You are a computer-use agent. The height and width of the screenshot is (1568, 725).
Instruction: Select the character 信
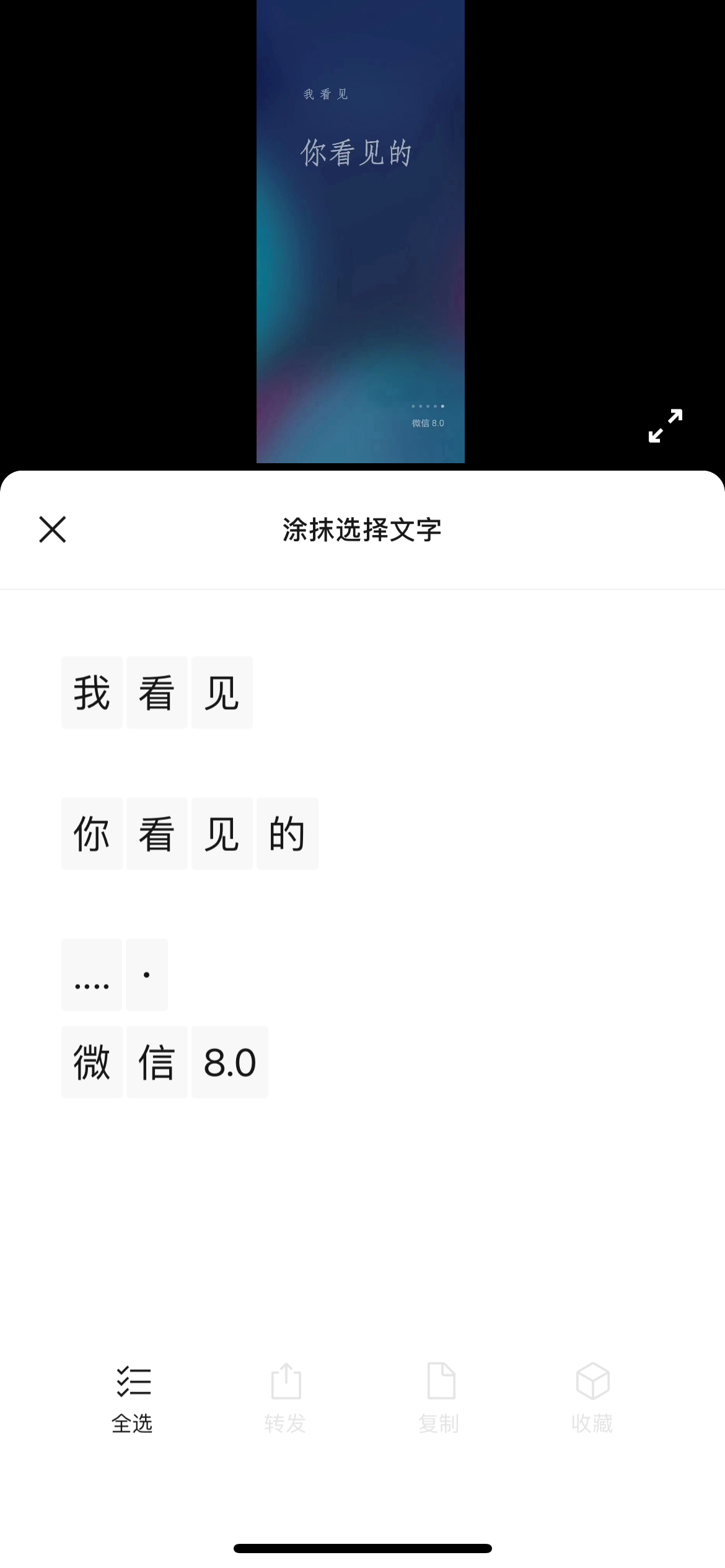coord(157,1062)
